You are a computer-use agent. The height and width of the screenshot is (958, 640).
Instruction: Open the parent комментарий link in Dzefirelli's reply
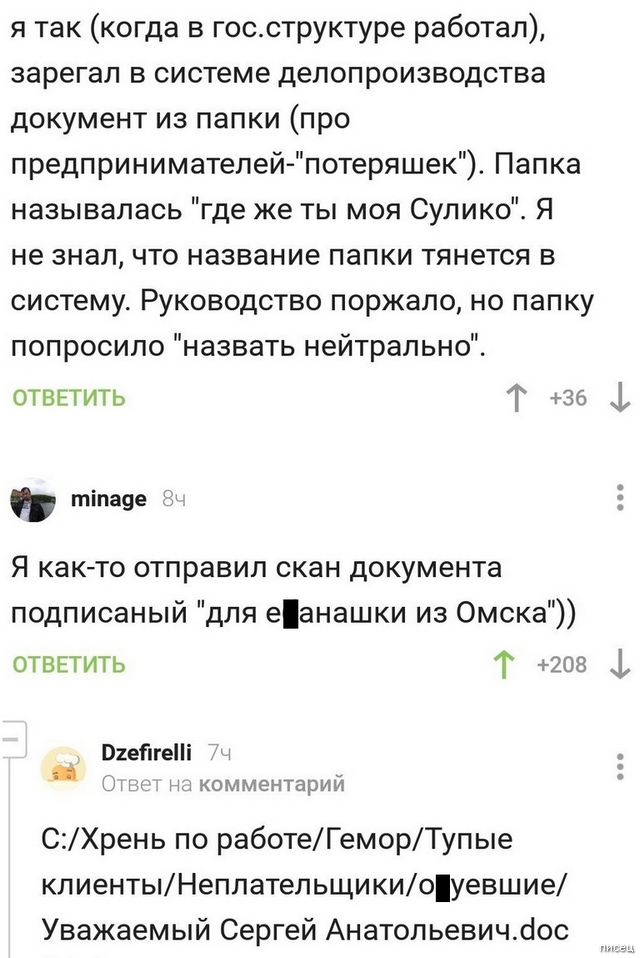tap(272, 785)
